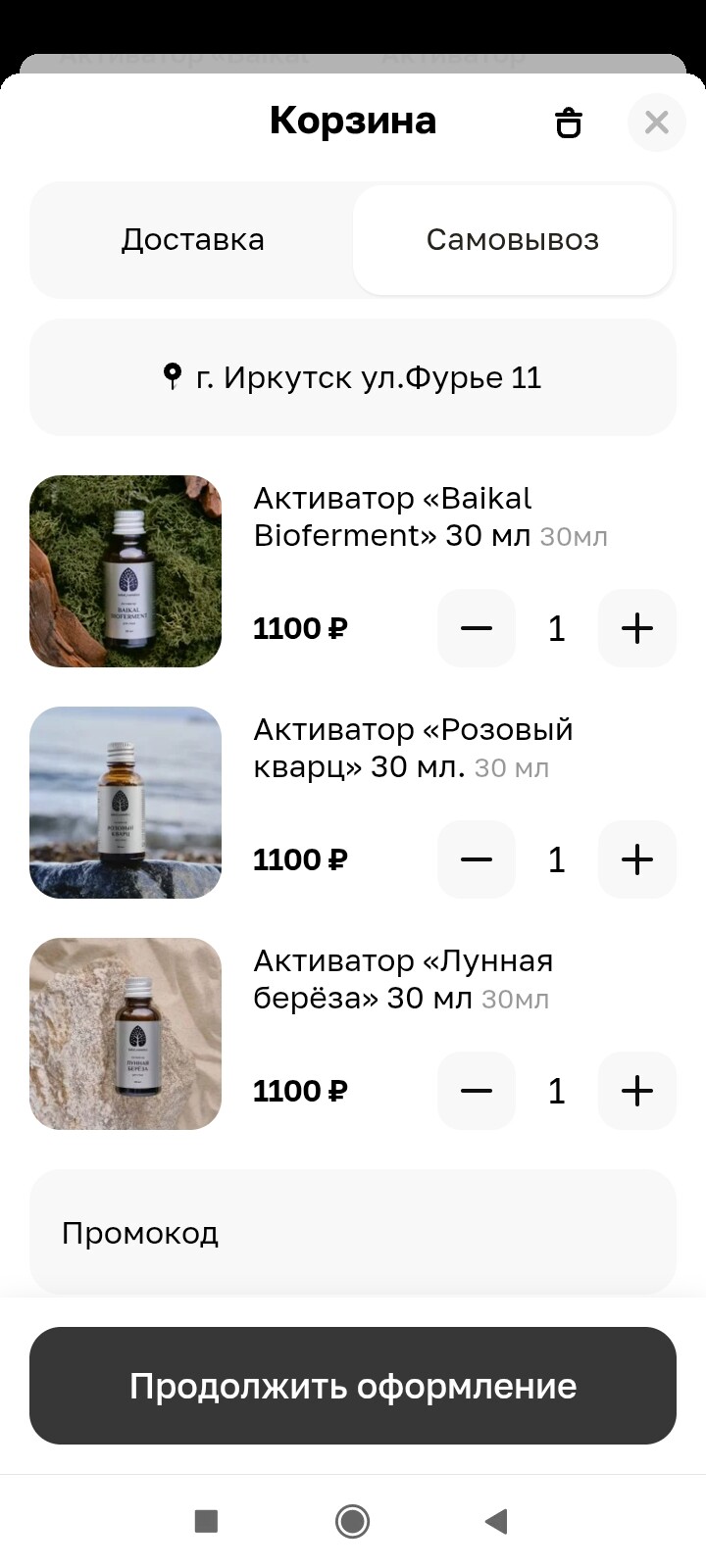Screen dimensions: 706x1568
Task: Close the Корзина sheet
Action: (x=656, y=122)
